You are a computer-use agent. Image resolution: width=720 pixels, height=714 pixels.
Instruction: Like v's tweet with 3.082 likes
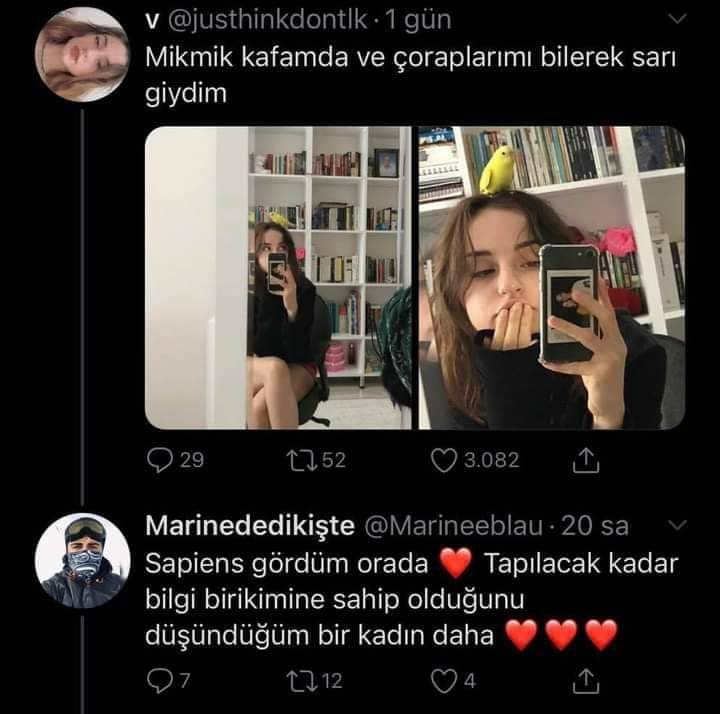pos(443,459)
